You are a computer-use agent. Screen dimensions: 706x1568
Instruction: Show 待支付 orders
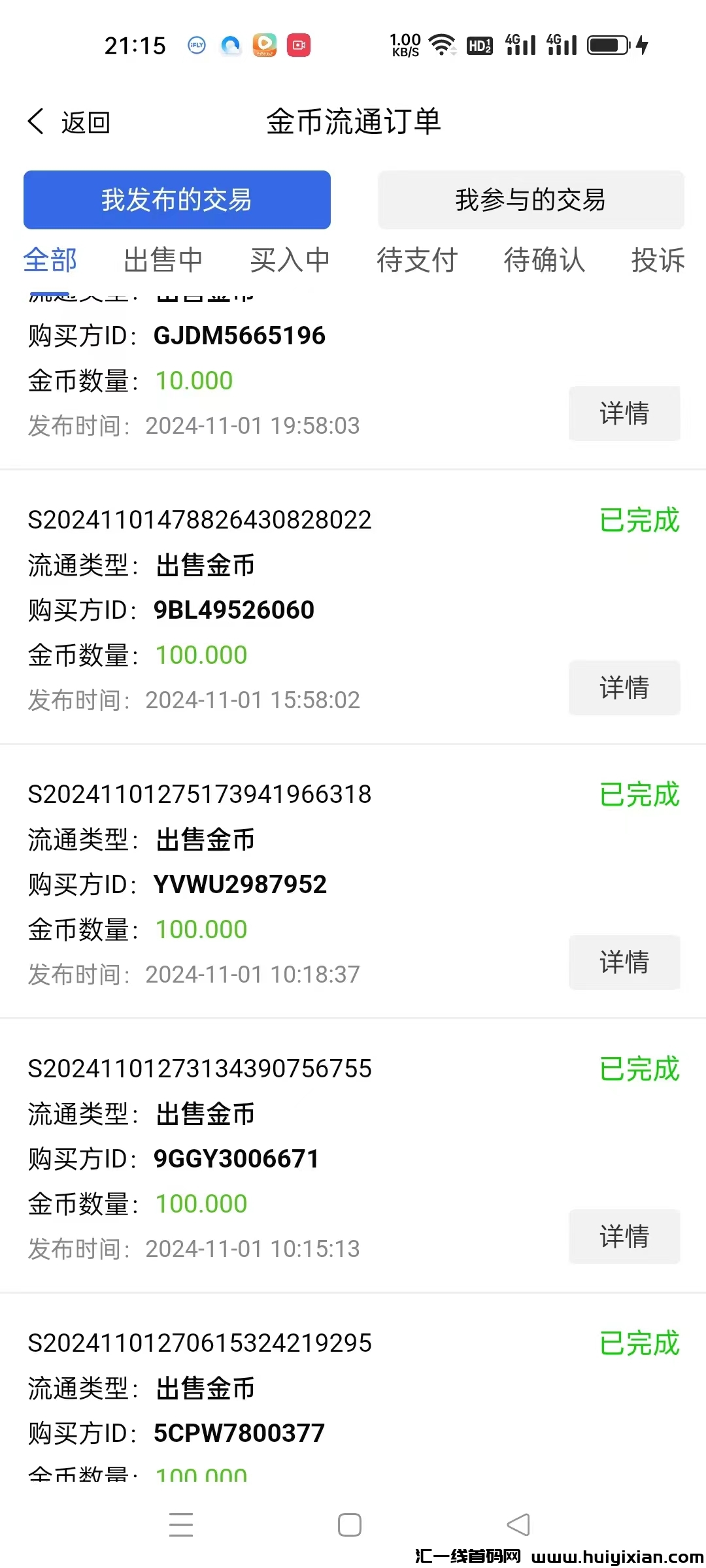pyautogui.click(x=416, y=260)
